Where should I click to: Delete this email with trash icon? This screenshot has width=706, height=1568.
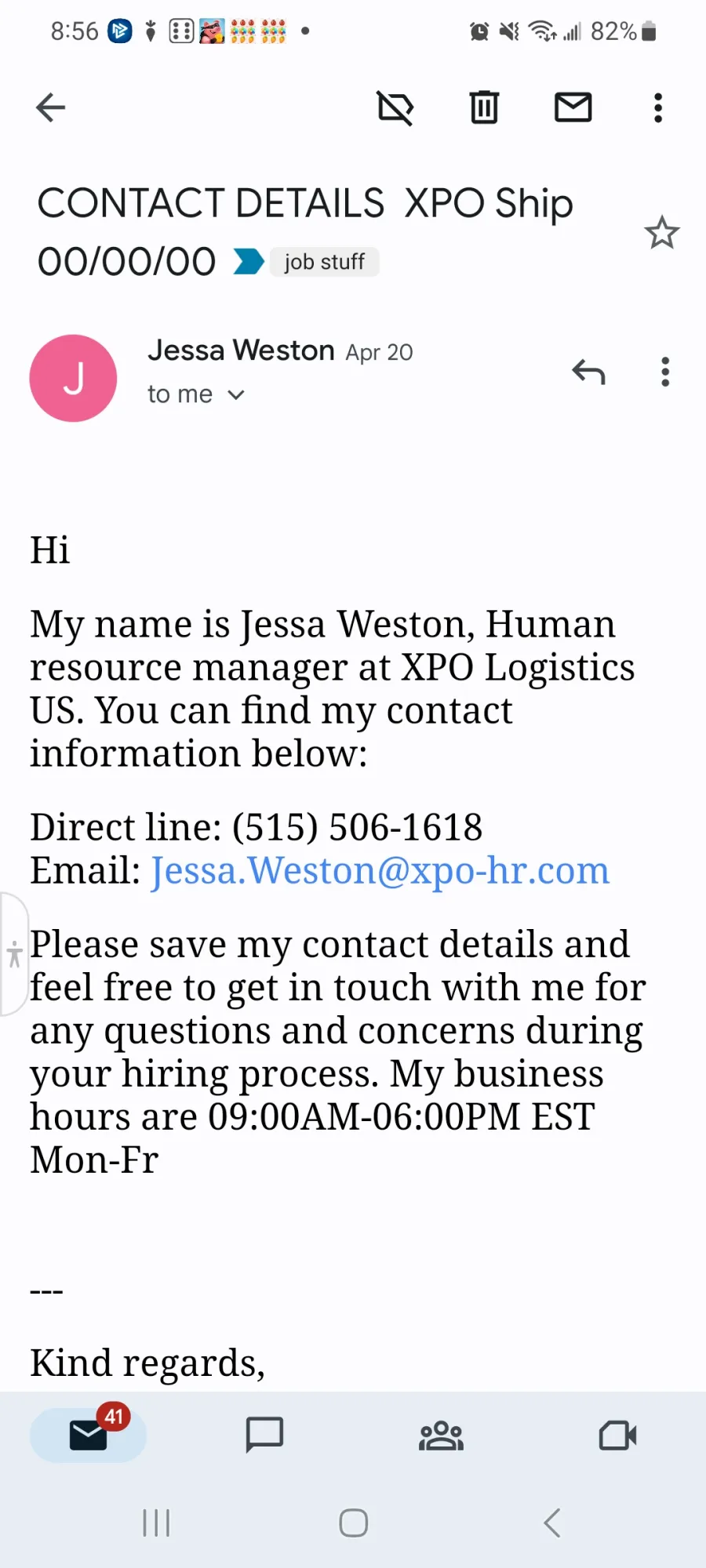pos(484,107)
